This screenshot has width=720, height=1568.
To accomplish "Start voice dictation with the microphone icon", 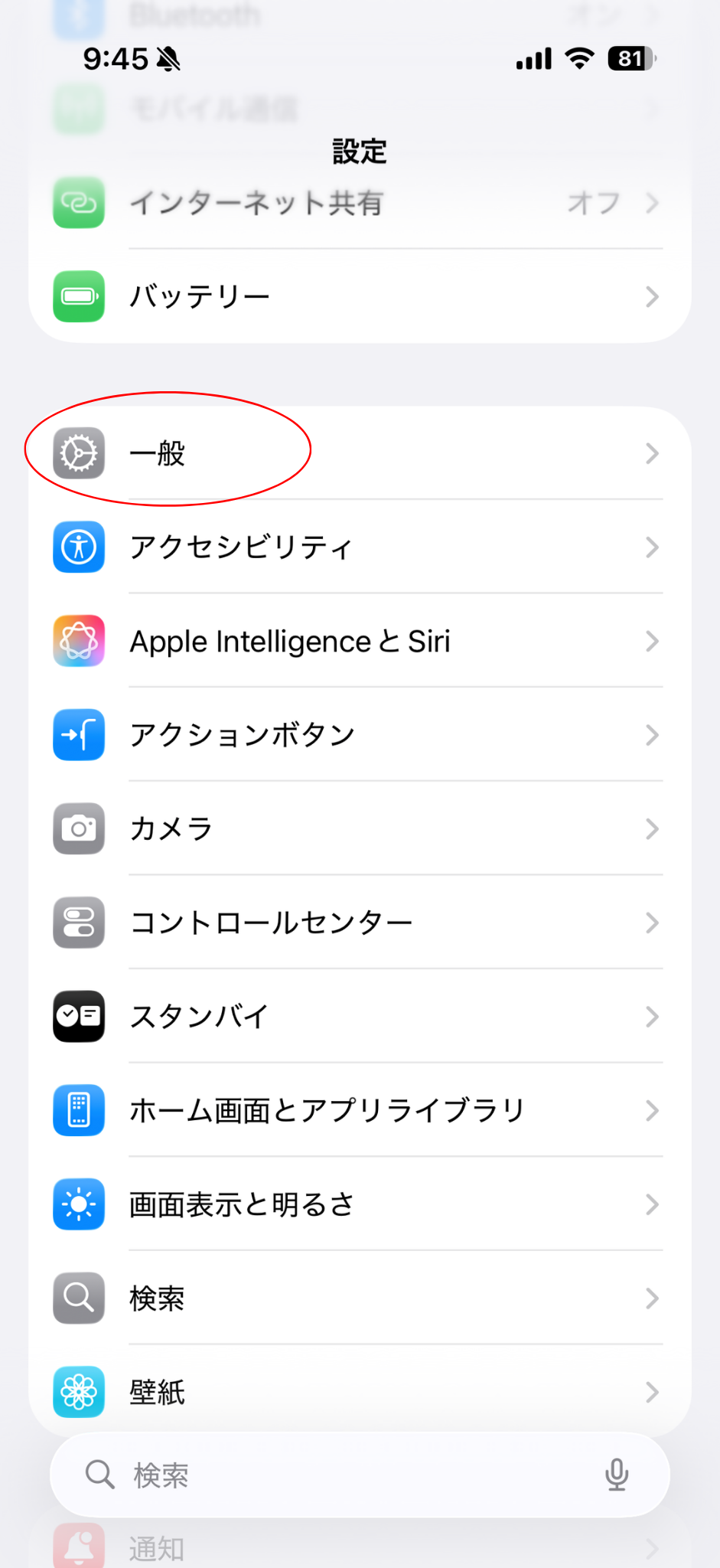I will tap(617, 1475).
